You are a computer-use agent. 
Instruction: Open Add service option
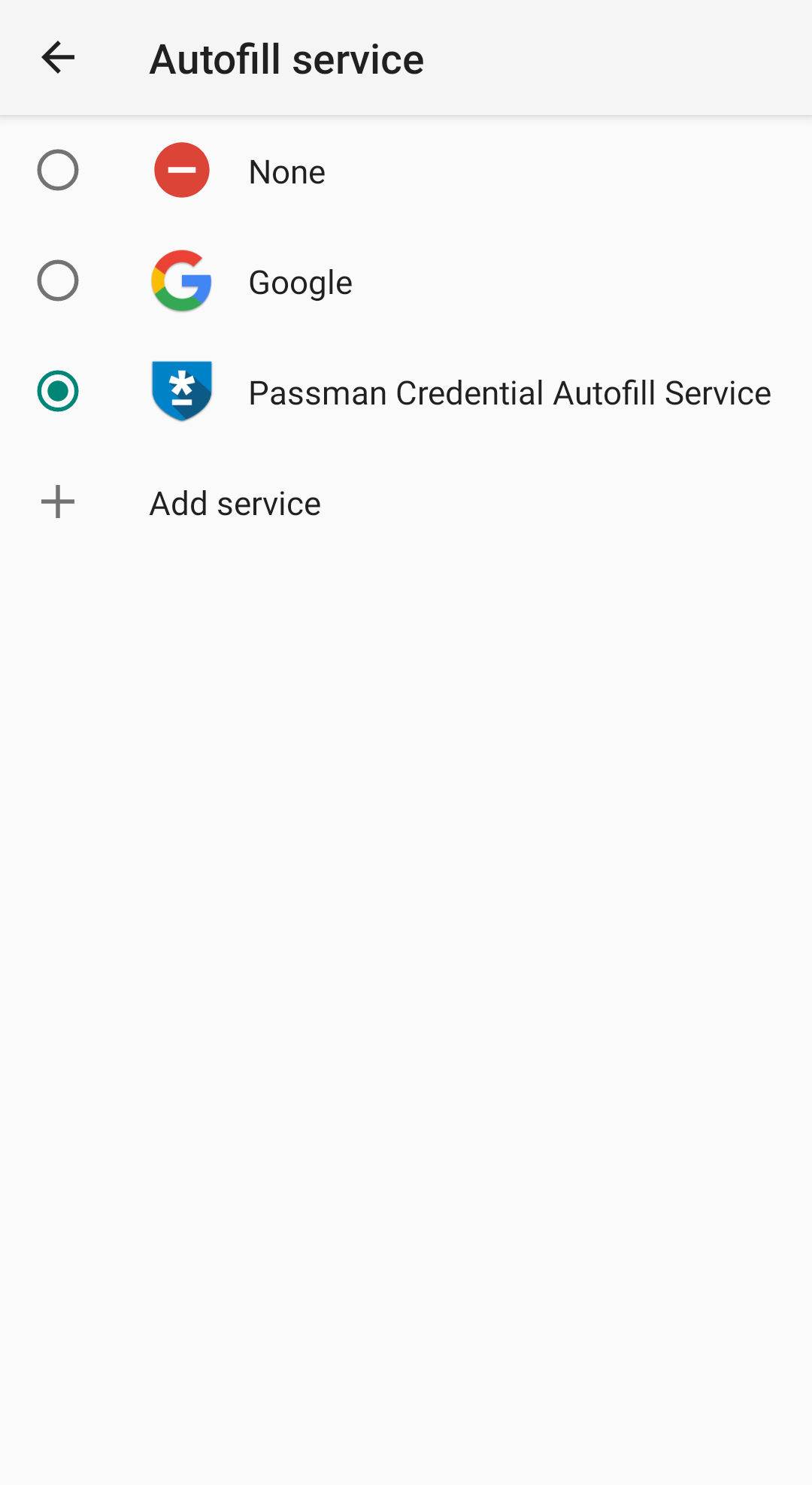click(x=235, y=503)
